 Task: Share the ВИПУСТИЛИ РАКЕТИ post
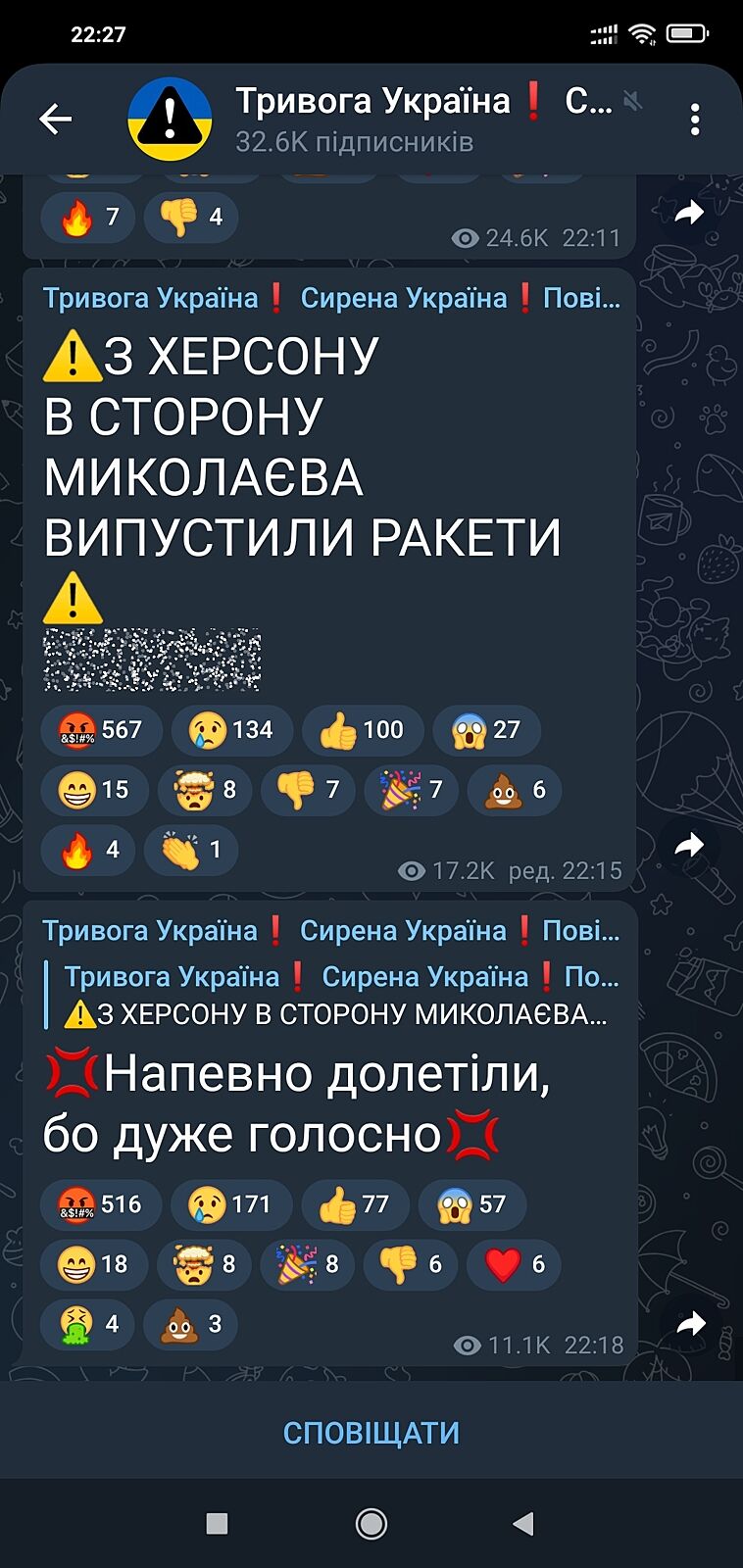690,845
